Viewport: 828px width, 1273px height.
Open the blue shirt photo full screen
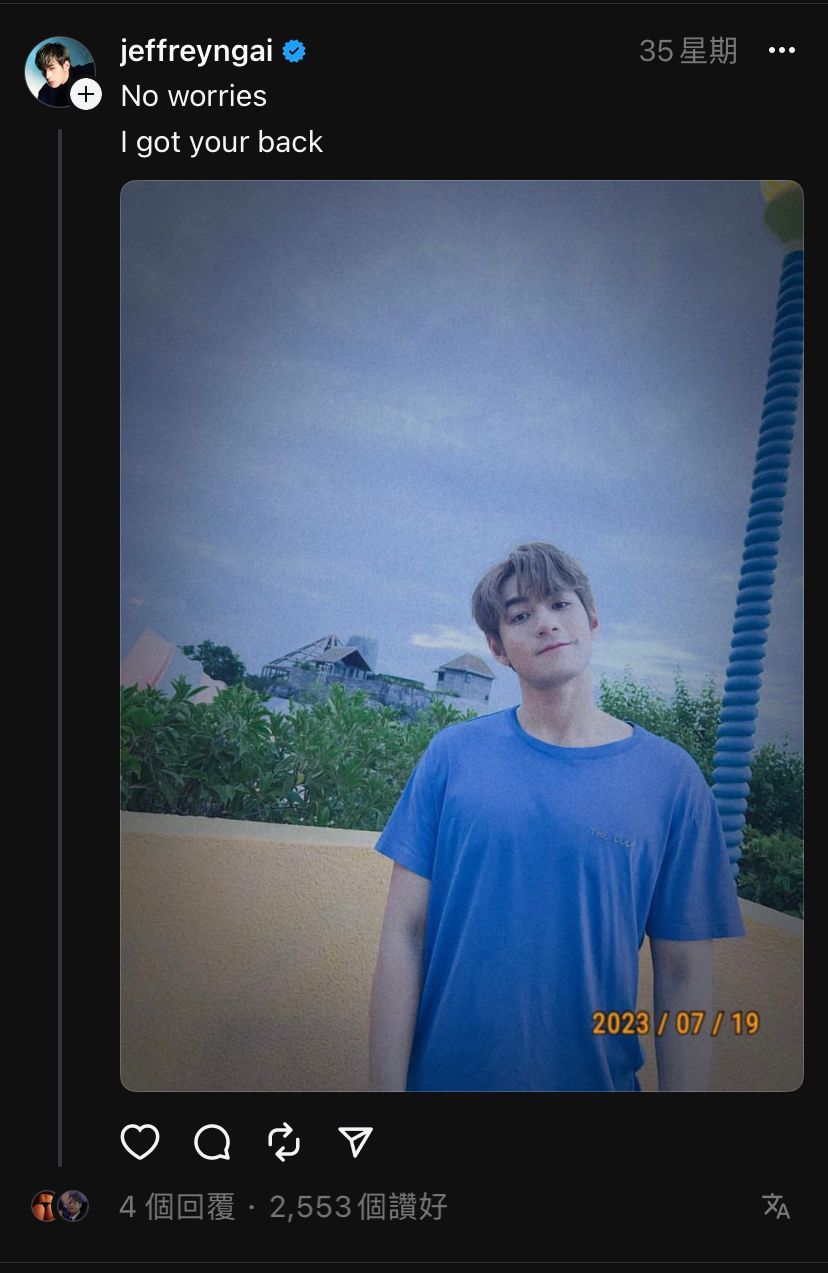click(461, 635)
